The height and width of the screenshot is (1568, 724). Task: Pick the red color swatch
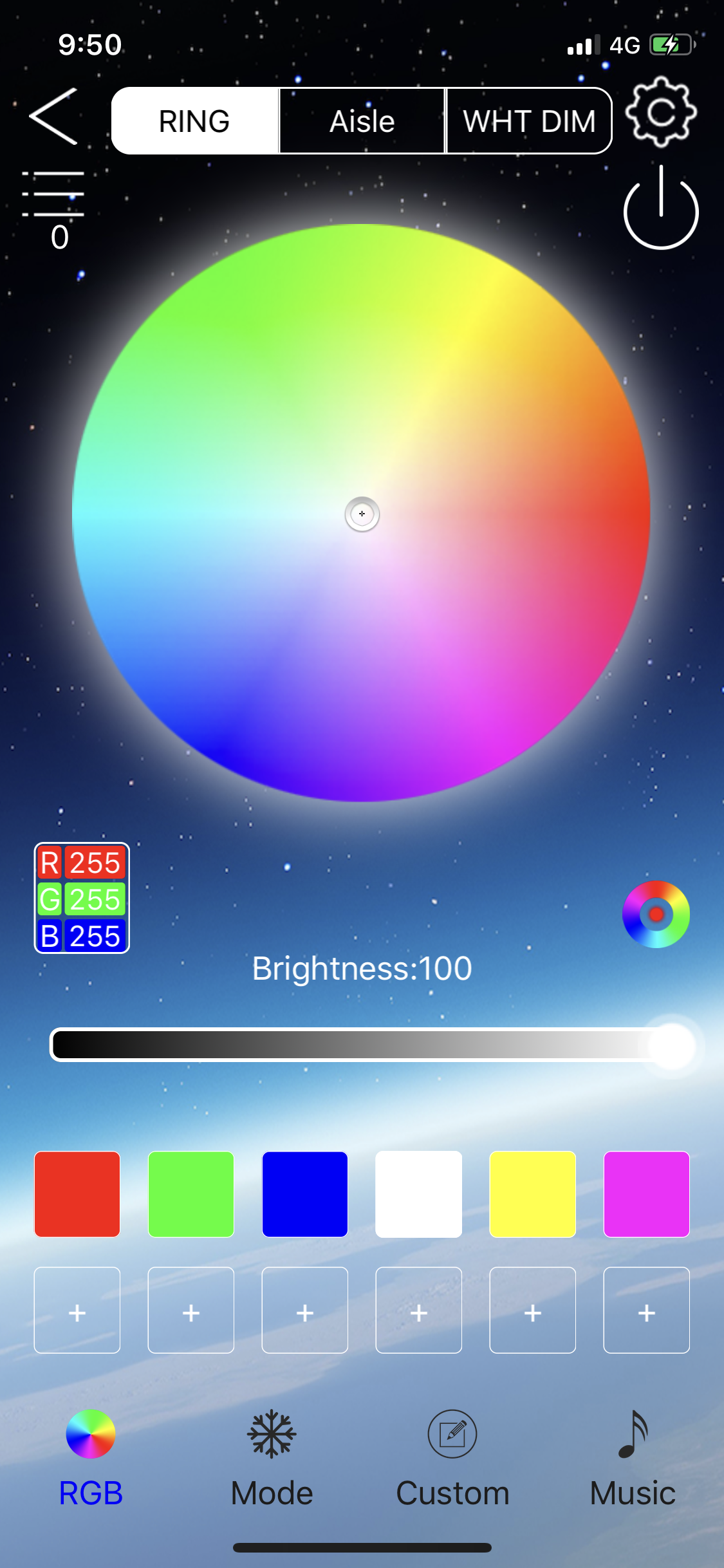(77, 1194)
